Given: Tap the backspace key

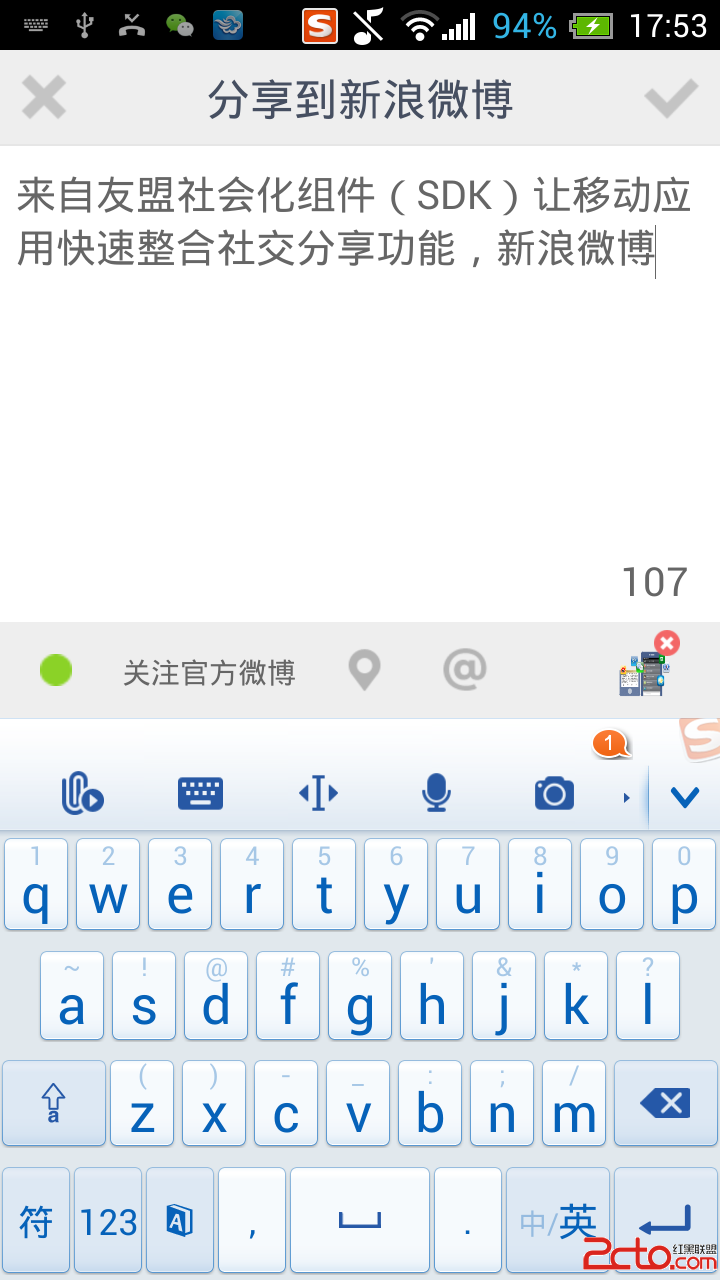Looking at the screenshot, I should click(x=665, y=1103).
